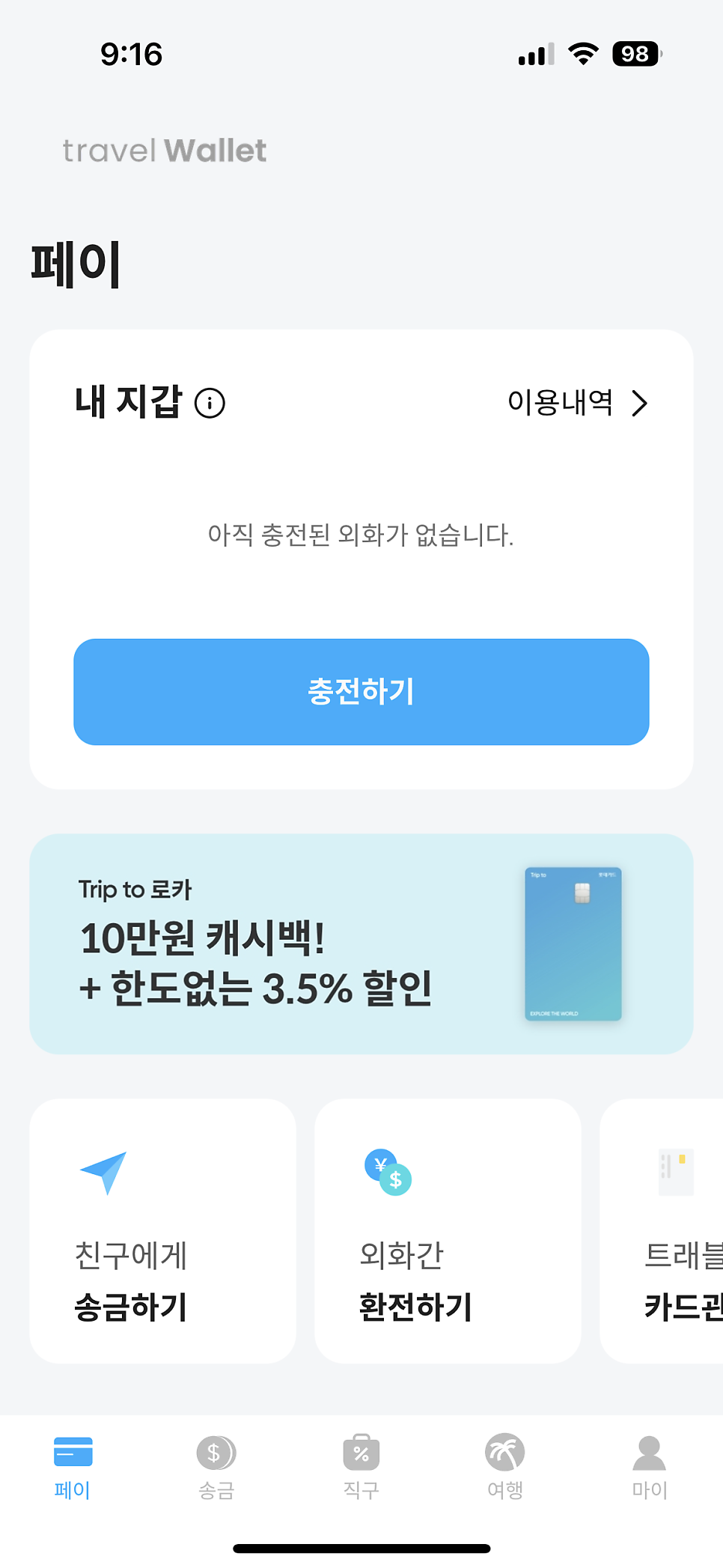723x1568 pixels.
Task: Open 친구에게 송금하기 card
Action: point(162,1231)
